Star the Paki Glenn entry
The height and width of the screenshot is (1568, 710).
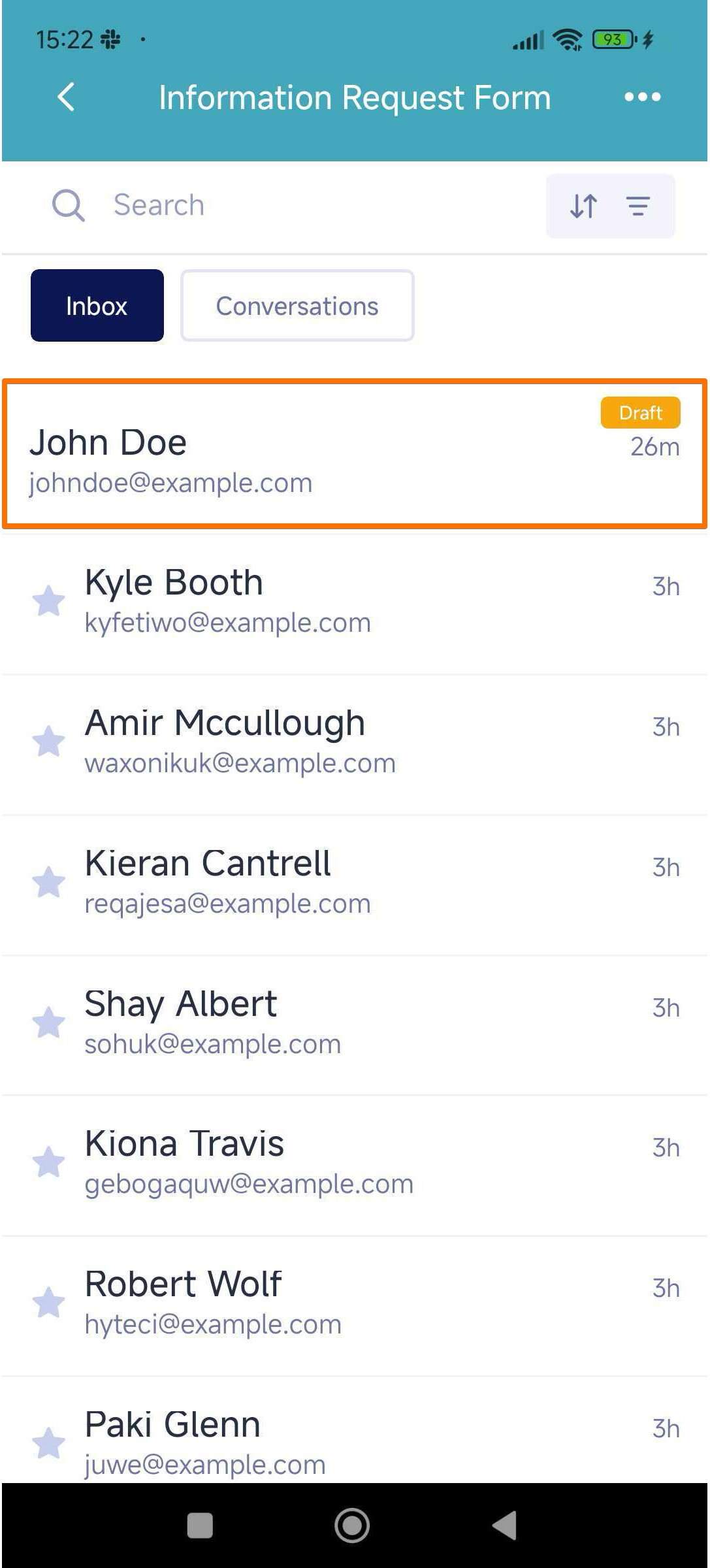pos(49,1444)
